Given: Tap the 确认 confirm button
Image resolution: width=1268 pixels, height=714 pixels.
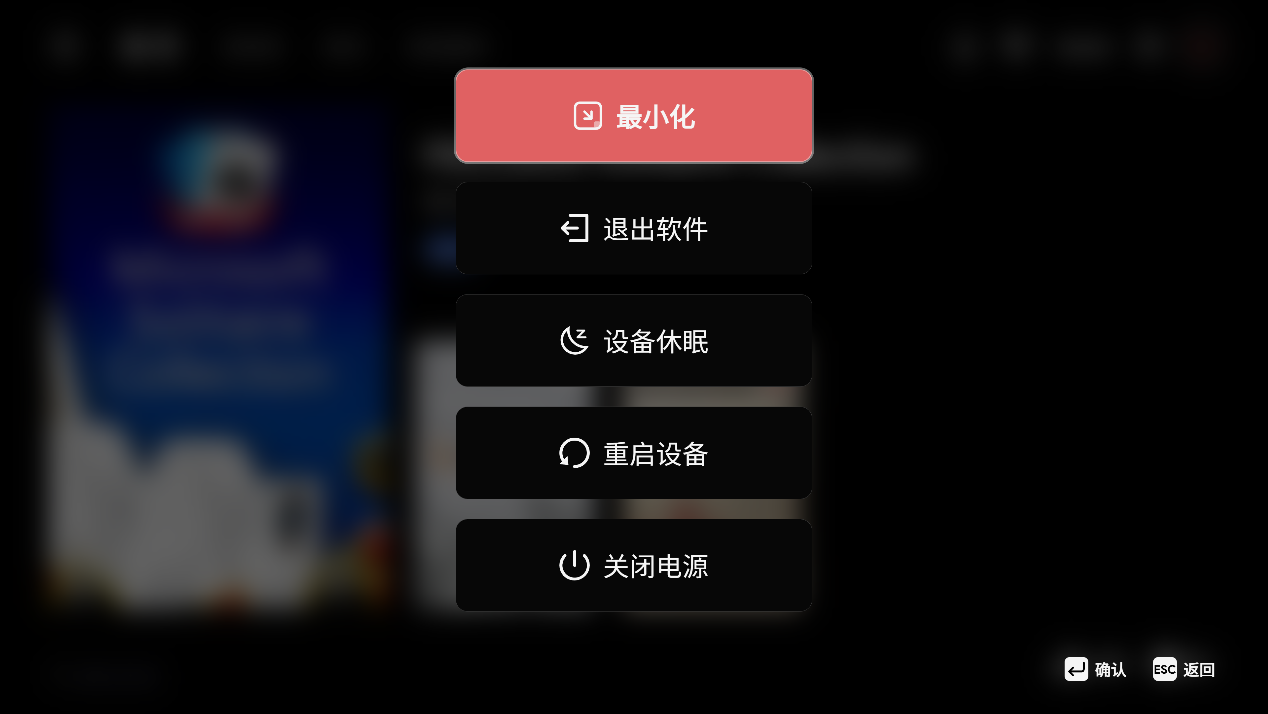Looking at the screenshot, I should coord(1095,670).
